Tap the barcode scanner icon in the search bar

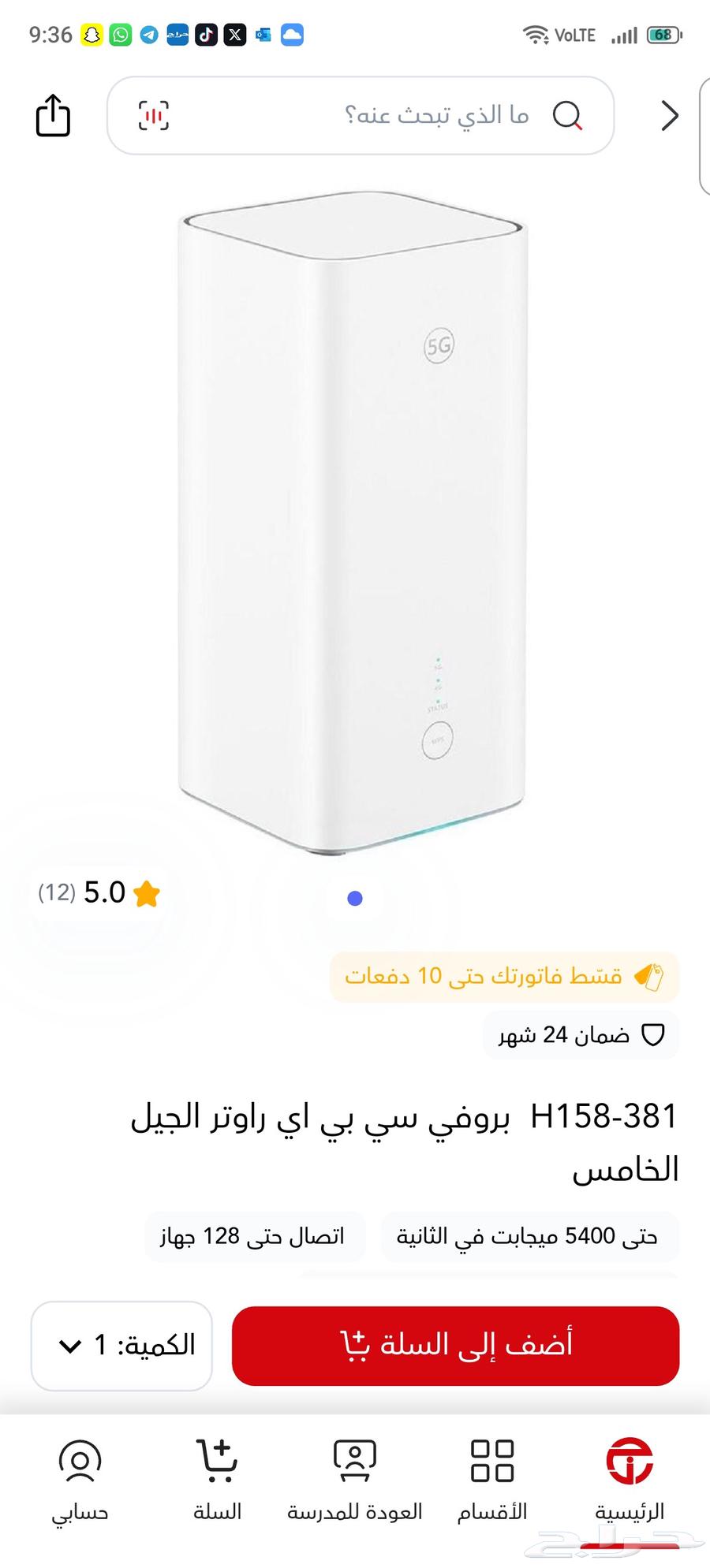tap(155, 115)
